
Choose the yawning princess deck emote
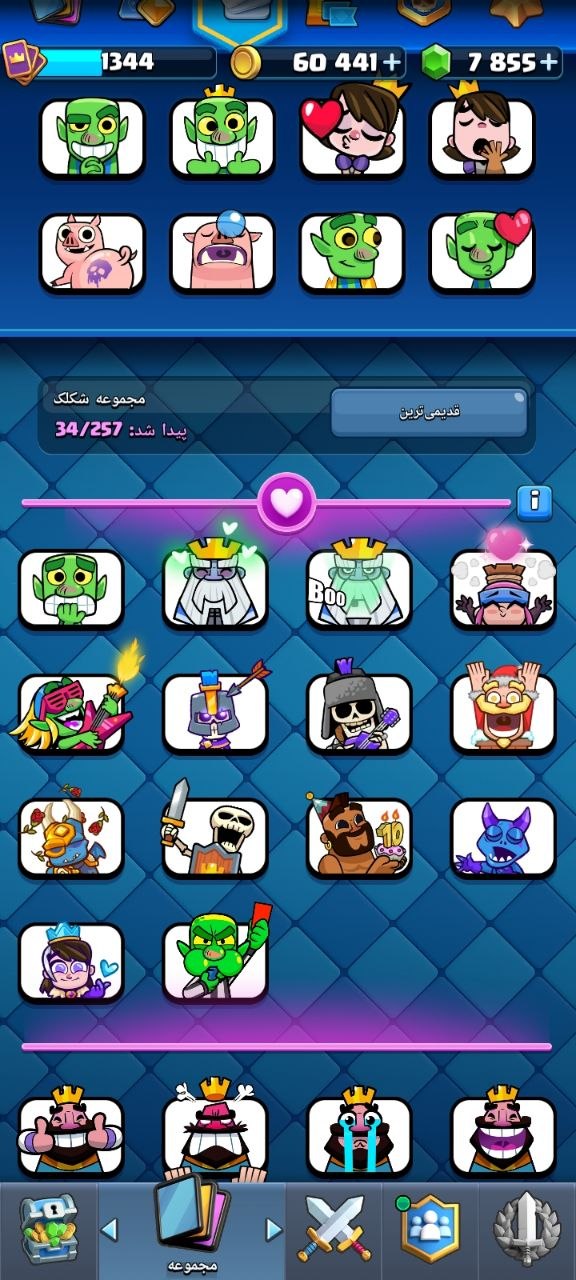[482, 139]
